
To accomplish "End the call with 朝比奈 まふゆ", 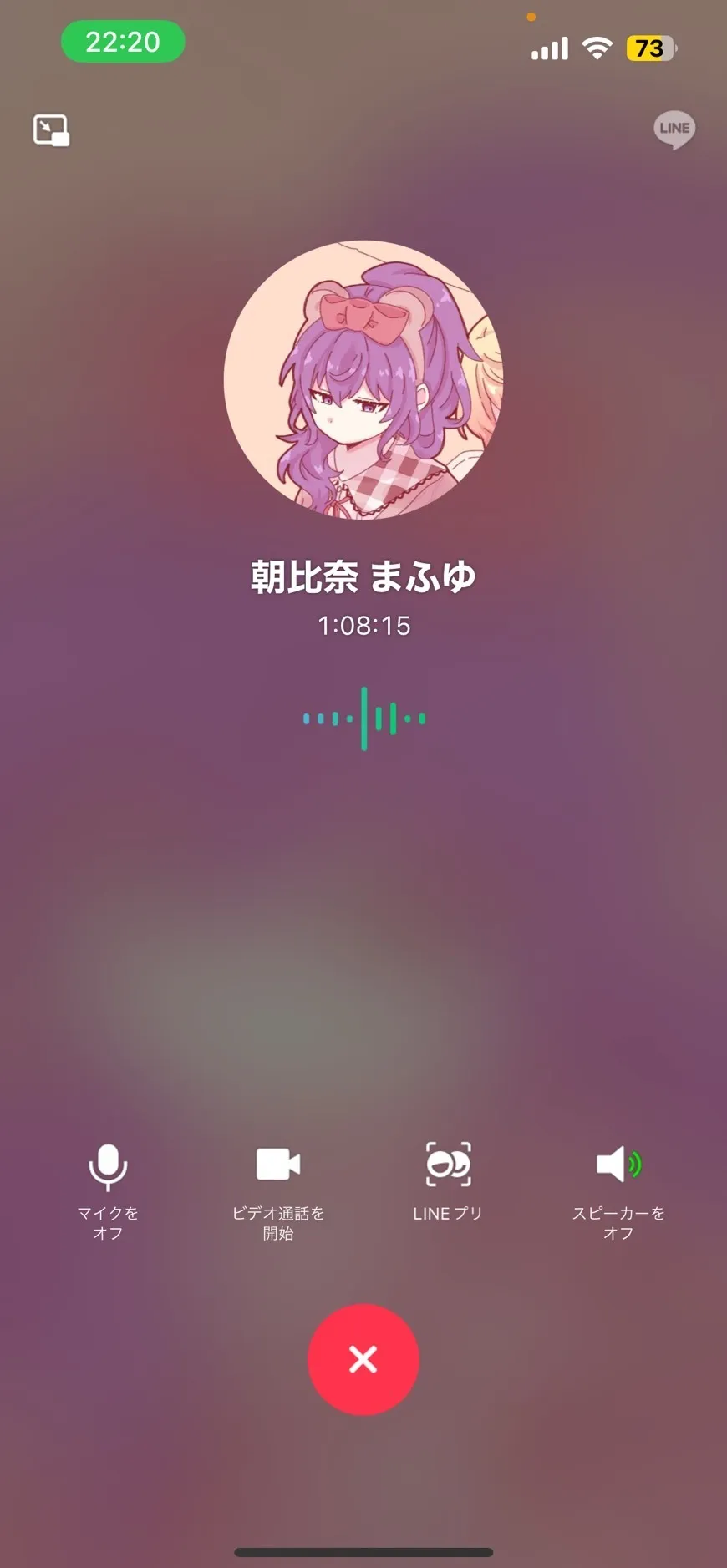I will tap(363, 1359).
